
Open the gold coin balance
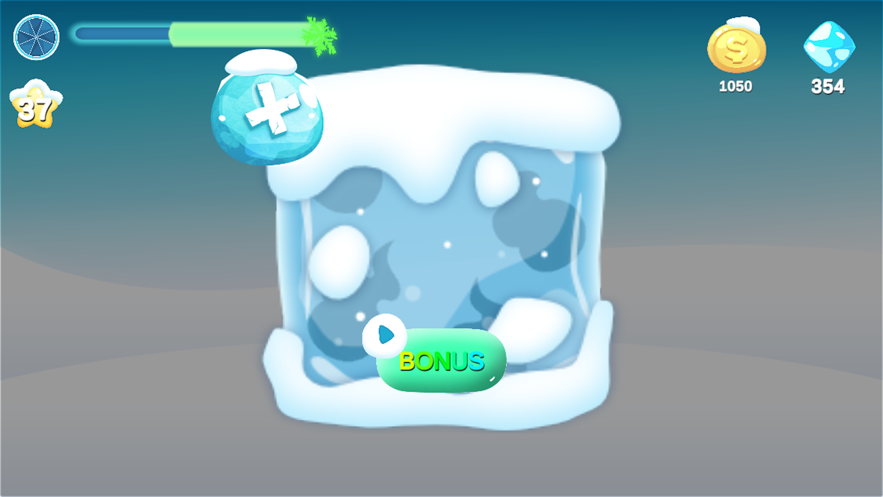point(736,48)
